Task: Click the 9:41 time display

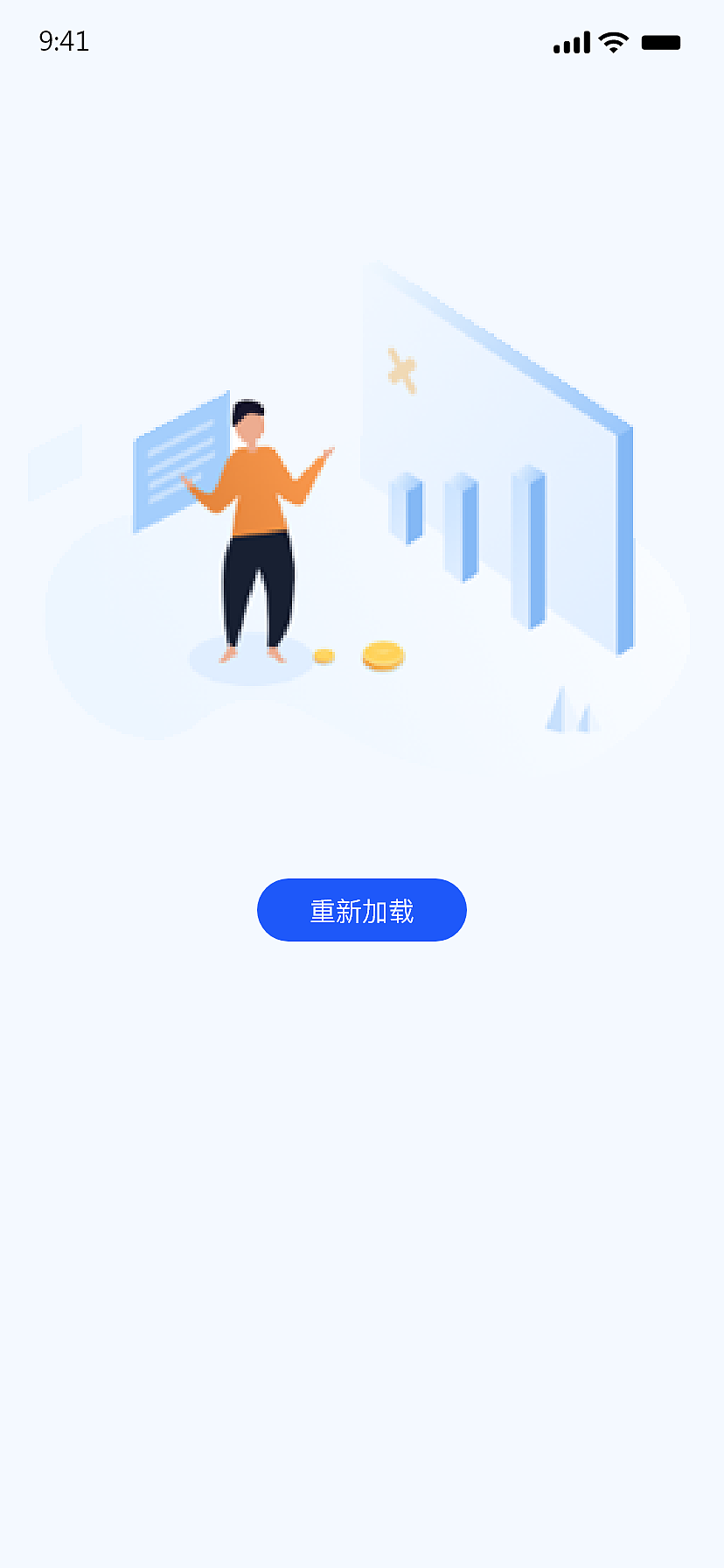Action: point(64,41)
